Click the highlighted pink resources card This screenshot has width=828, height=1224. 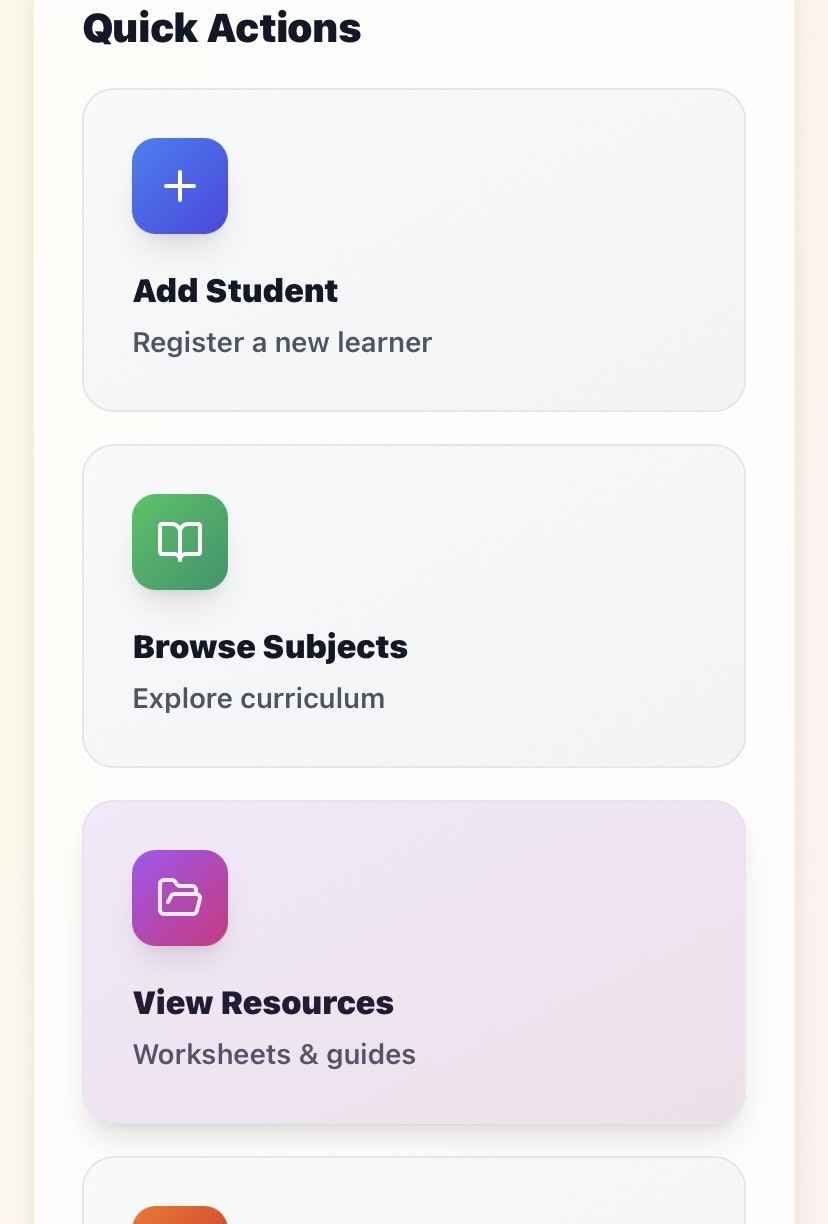point(414,961)
